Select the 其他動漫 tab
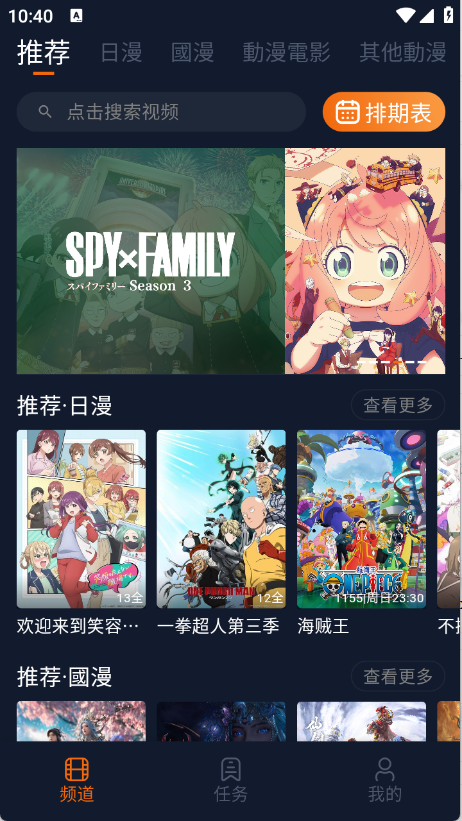The height and width of the screenshot is (821, 462). pos(402,53)
